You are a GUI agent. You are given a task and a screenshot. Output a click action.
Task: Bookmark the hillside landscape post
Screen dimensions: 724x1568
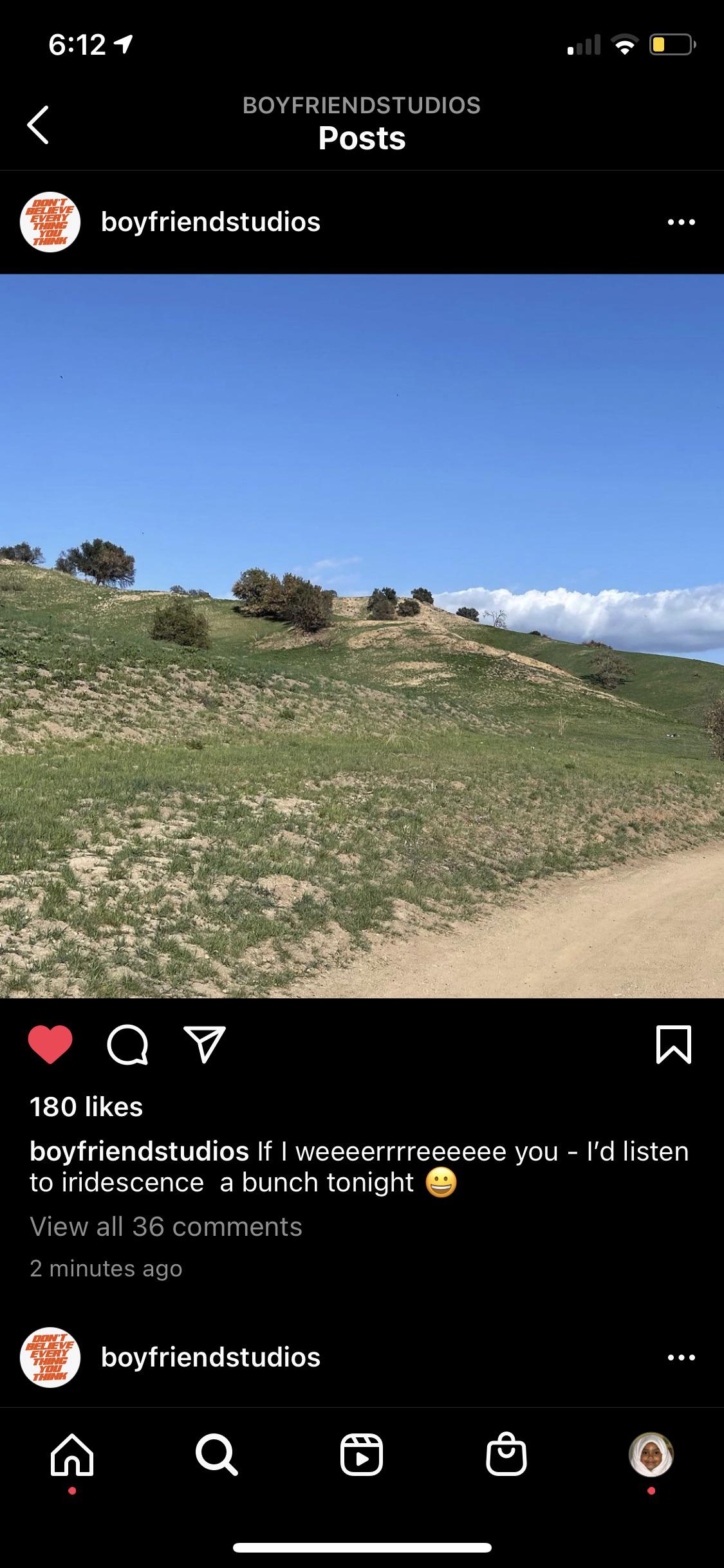pyautogui.click(x=673, y=1045)
